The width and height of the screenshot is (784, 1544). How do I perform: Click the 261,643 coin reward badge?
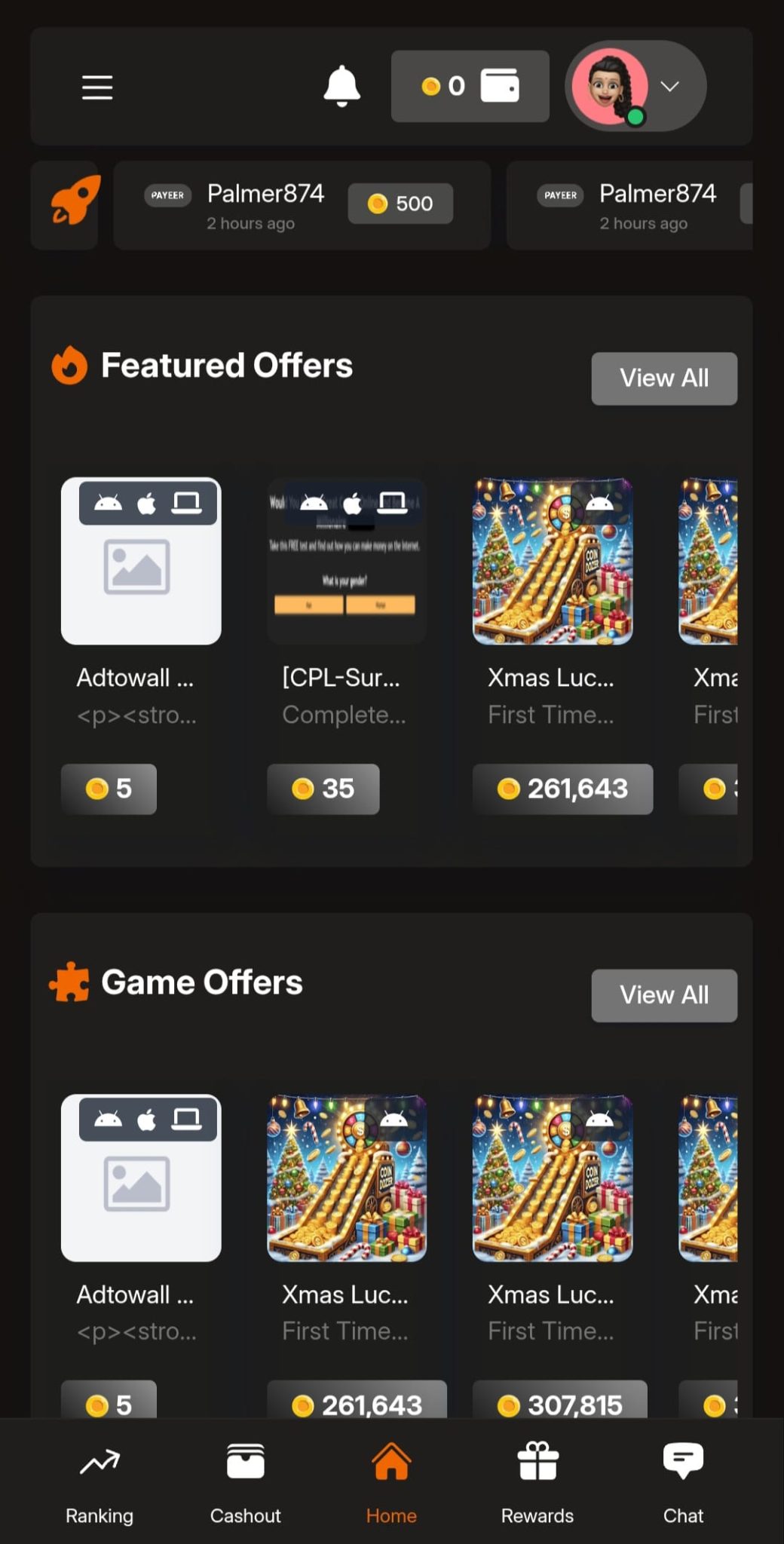pyautogui.click(x=562, y=789)
